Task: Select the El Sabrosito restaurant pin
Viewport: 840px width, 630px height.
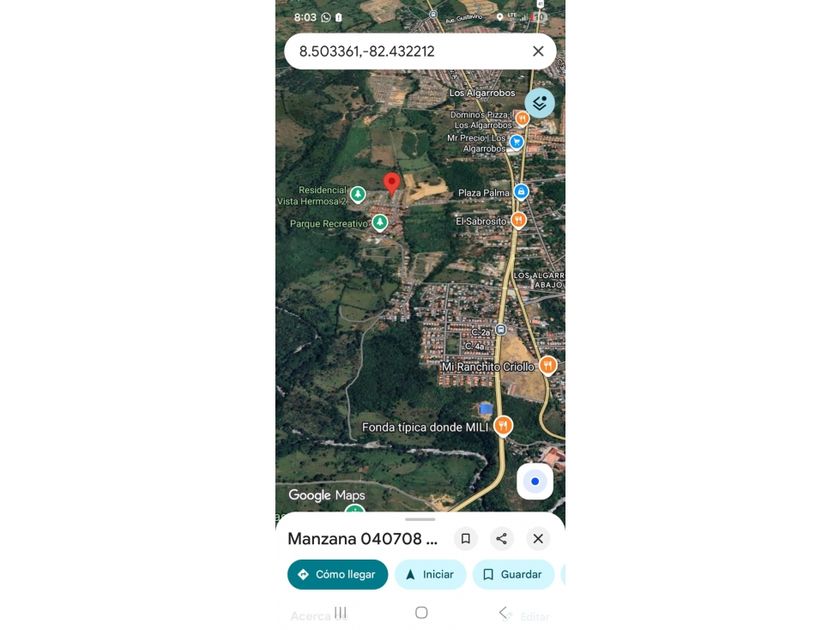Action: (518, 220)
